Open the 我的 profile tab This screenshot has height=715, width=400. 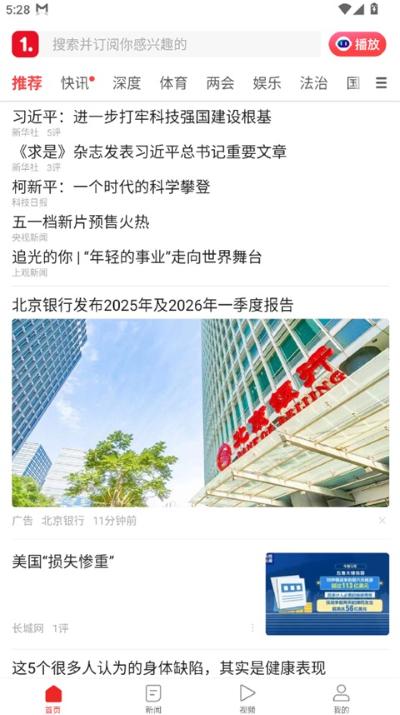tap(341, 698)
